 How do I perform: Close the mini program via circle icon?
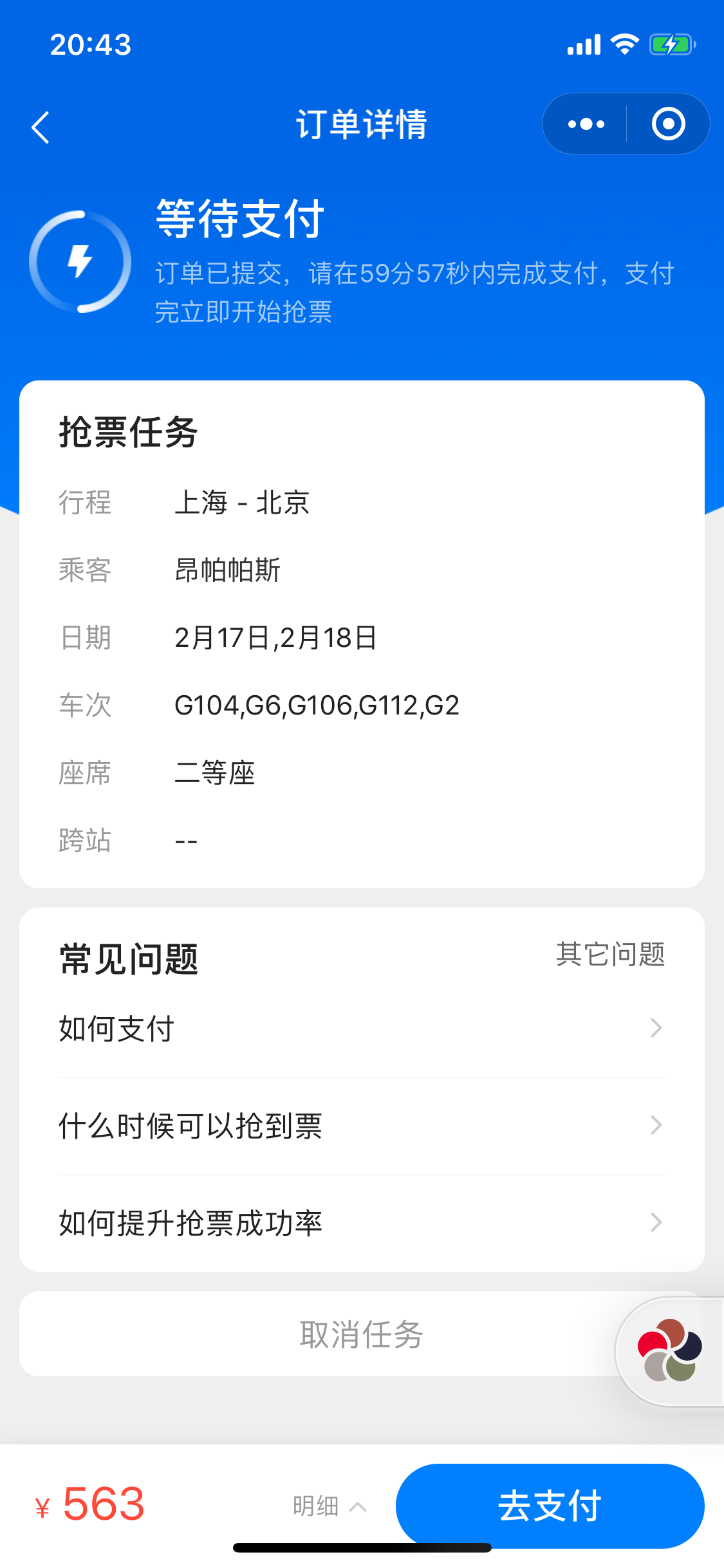[668, 124]
